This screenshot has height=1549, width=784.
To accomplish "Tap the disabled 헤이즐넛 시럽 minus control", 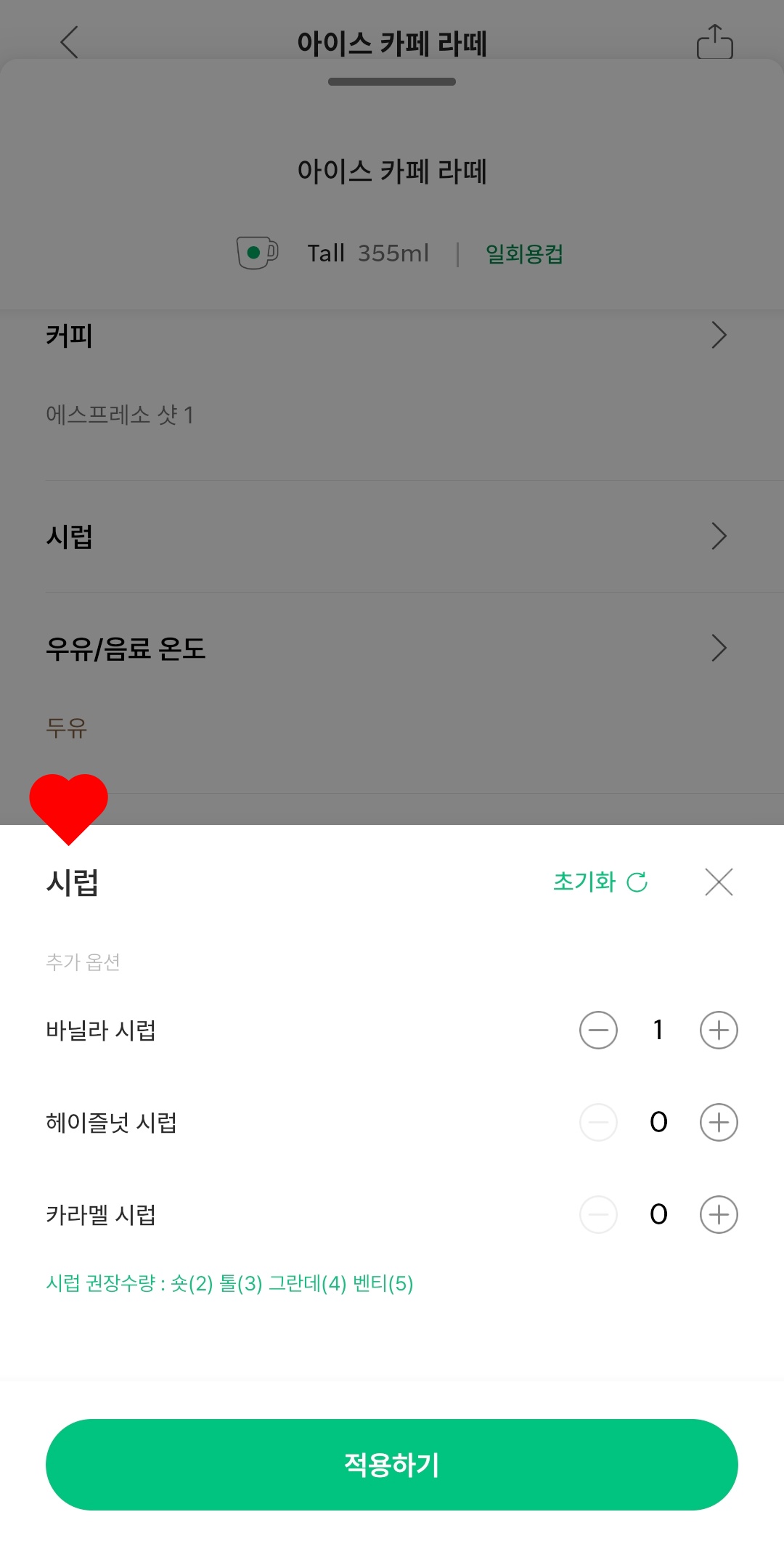I will pyautogui.click(x=597, y=1122).
